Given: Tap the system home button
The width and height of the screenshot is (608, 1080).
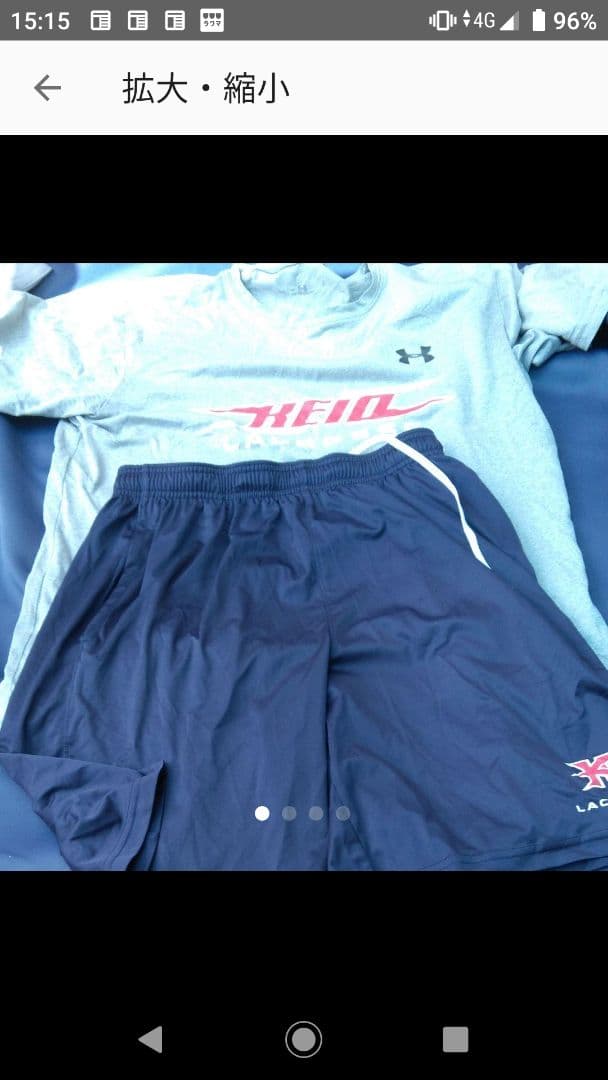Looking at the screenshot, I should (303, 1039).
